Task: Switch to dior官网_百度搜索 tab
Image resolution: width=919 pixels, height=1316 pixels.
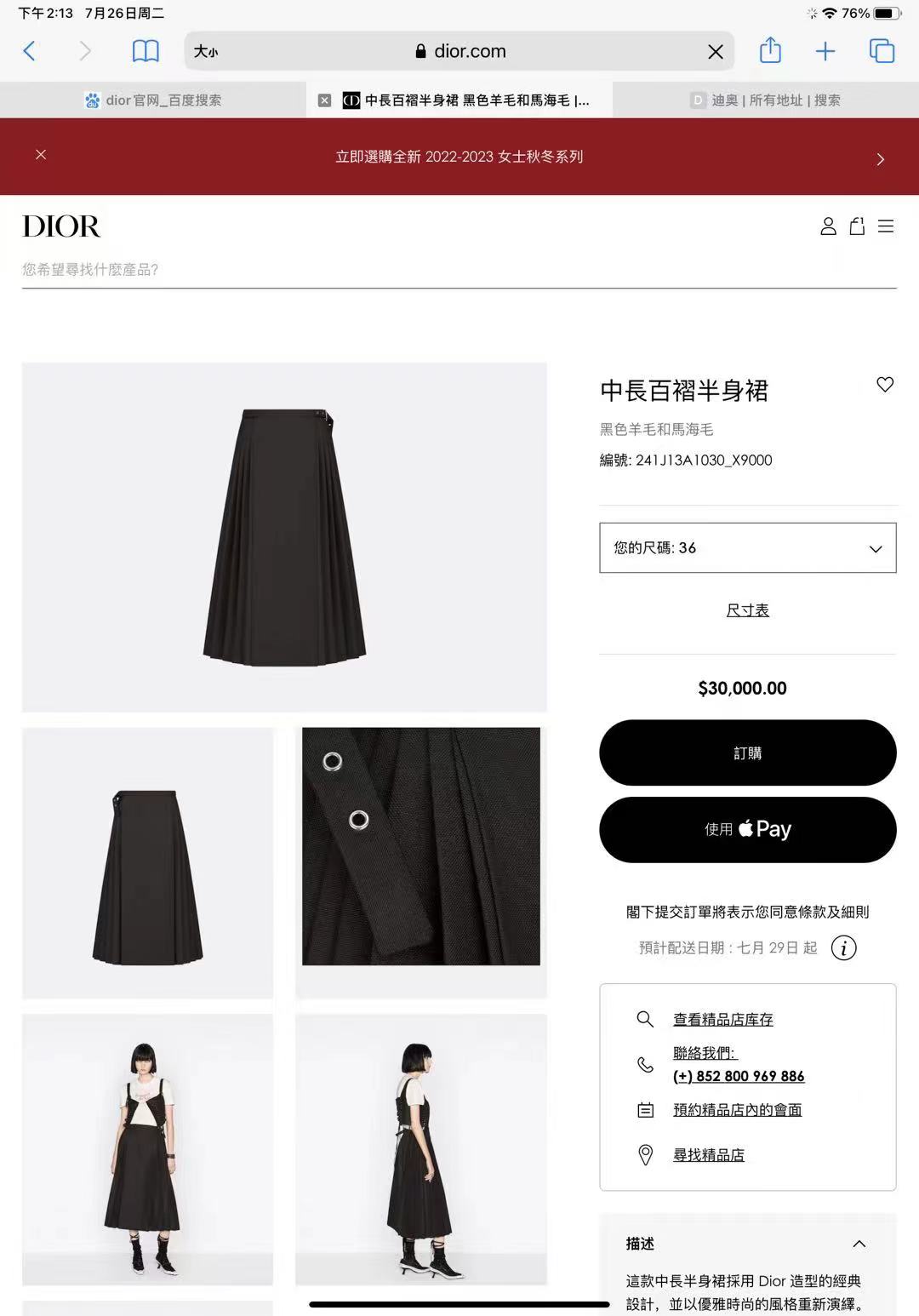Action: click(153, 100)
